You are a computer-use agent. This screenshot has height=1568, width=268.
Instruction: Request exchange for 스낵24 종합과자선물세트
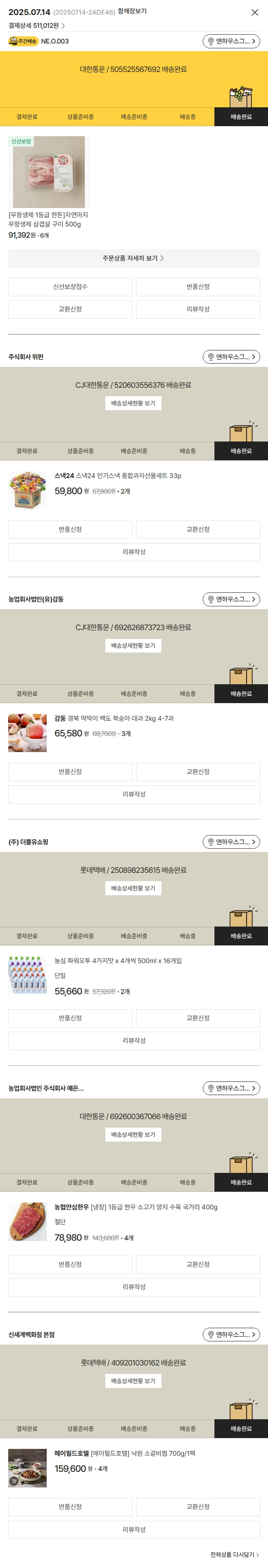(x=198, y=530)
